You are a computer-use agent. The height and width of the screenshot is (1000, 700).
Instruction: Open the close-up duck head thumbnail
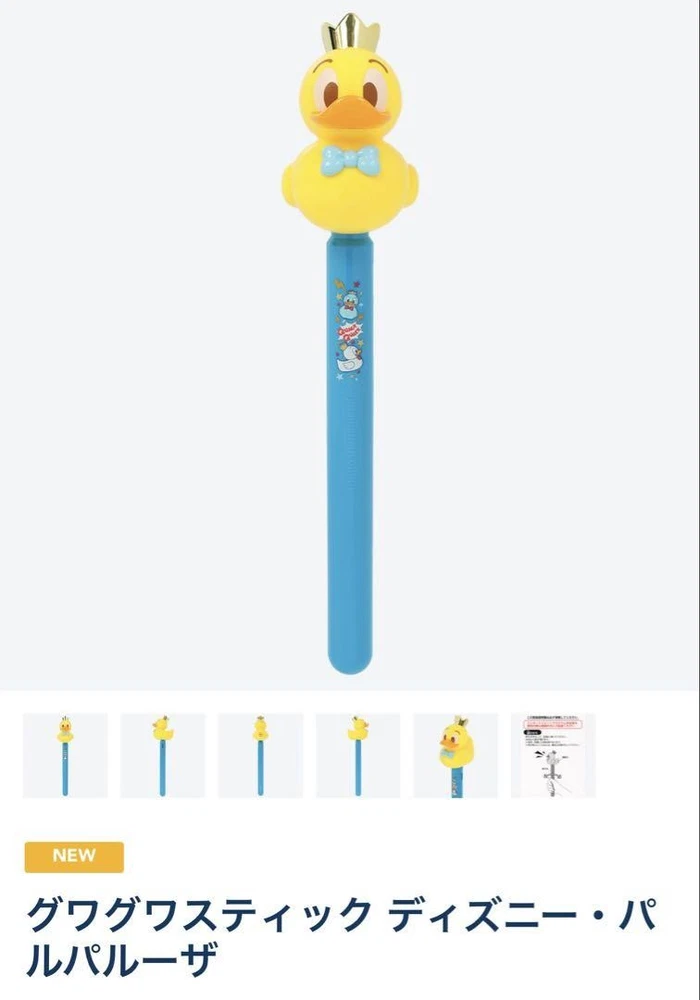455,755
